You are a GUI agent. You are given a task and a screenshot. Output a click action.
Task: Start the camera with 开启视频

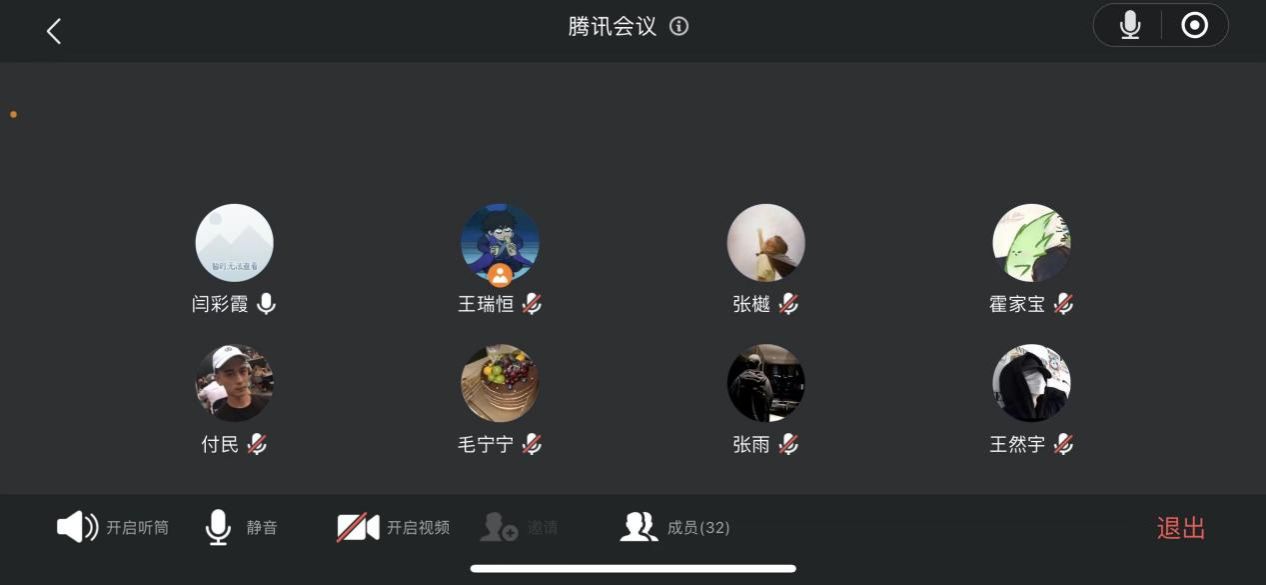click(x=392, y=527)
